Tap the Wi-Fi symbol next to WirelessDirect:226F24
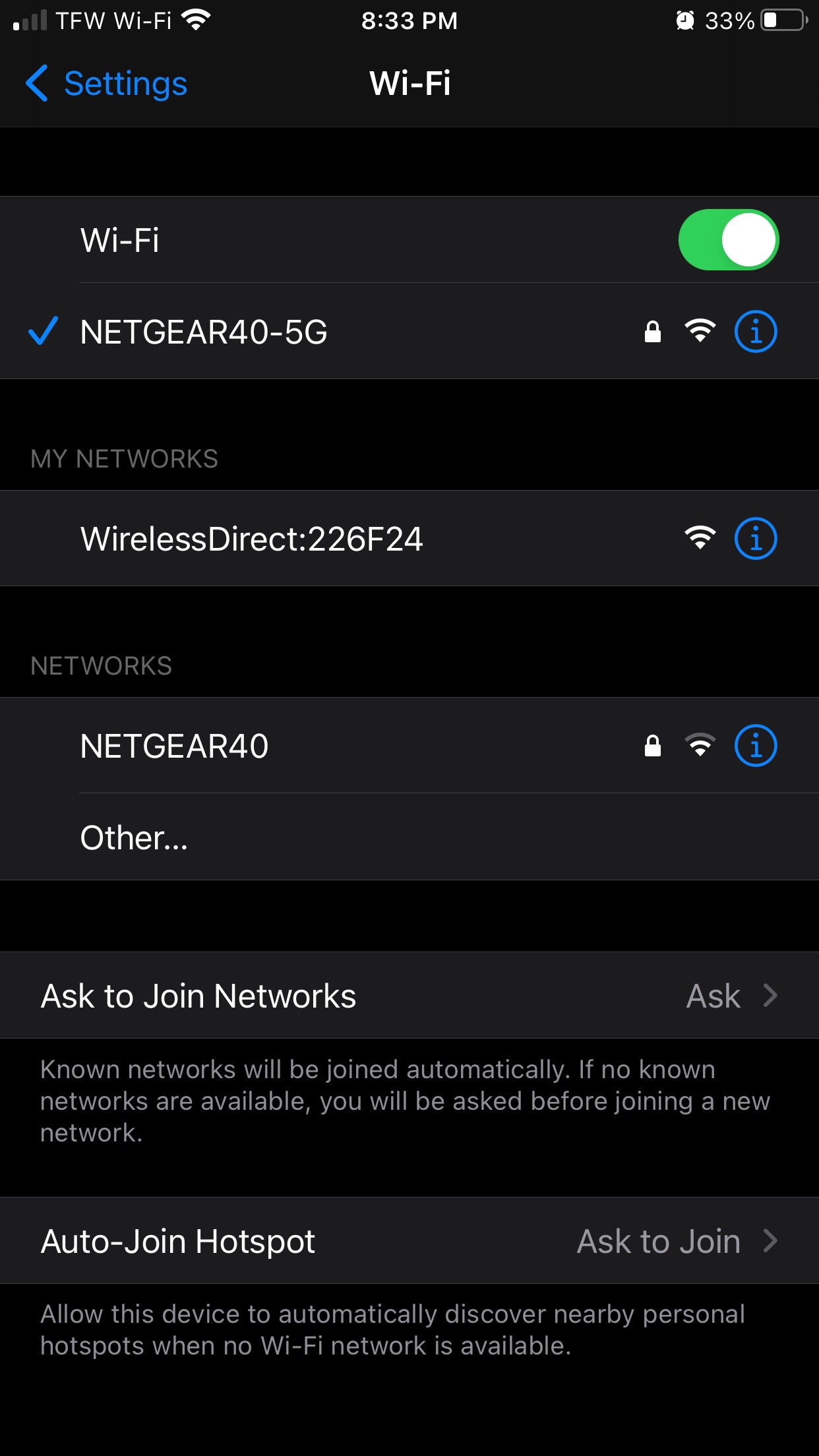 pyautogui.click(x=701, y=536)
